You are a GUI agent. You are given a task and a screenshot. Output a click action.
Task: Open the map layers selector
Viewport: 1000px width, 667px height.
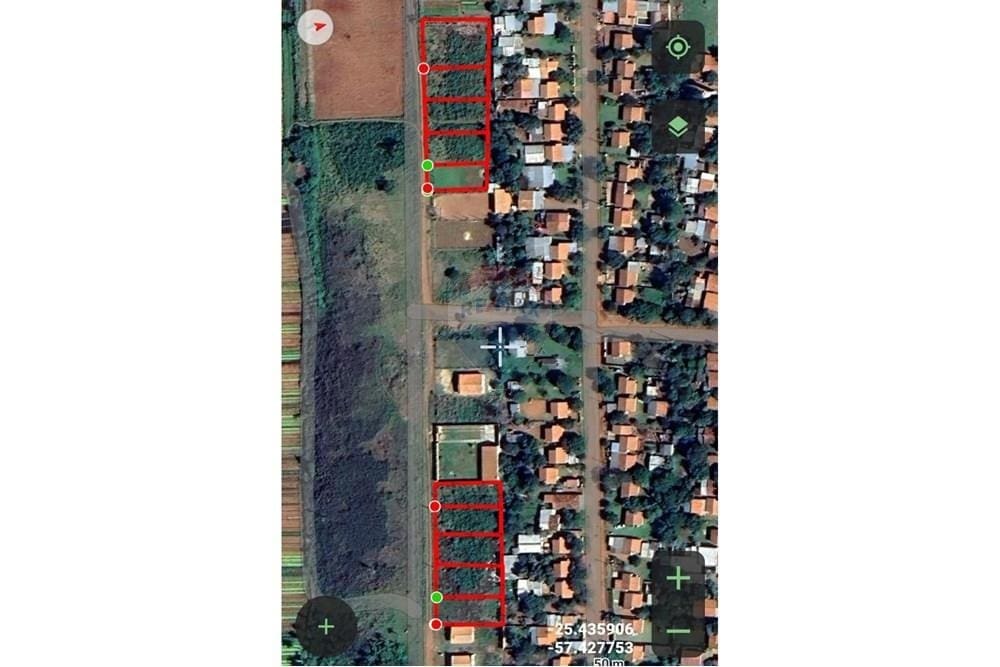click(678, 127)
